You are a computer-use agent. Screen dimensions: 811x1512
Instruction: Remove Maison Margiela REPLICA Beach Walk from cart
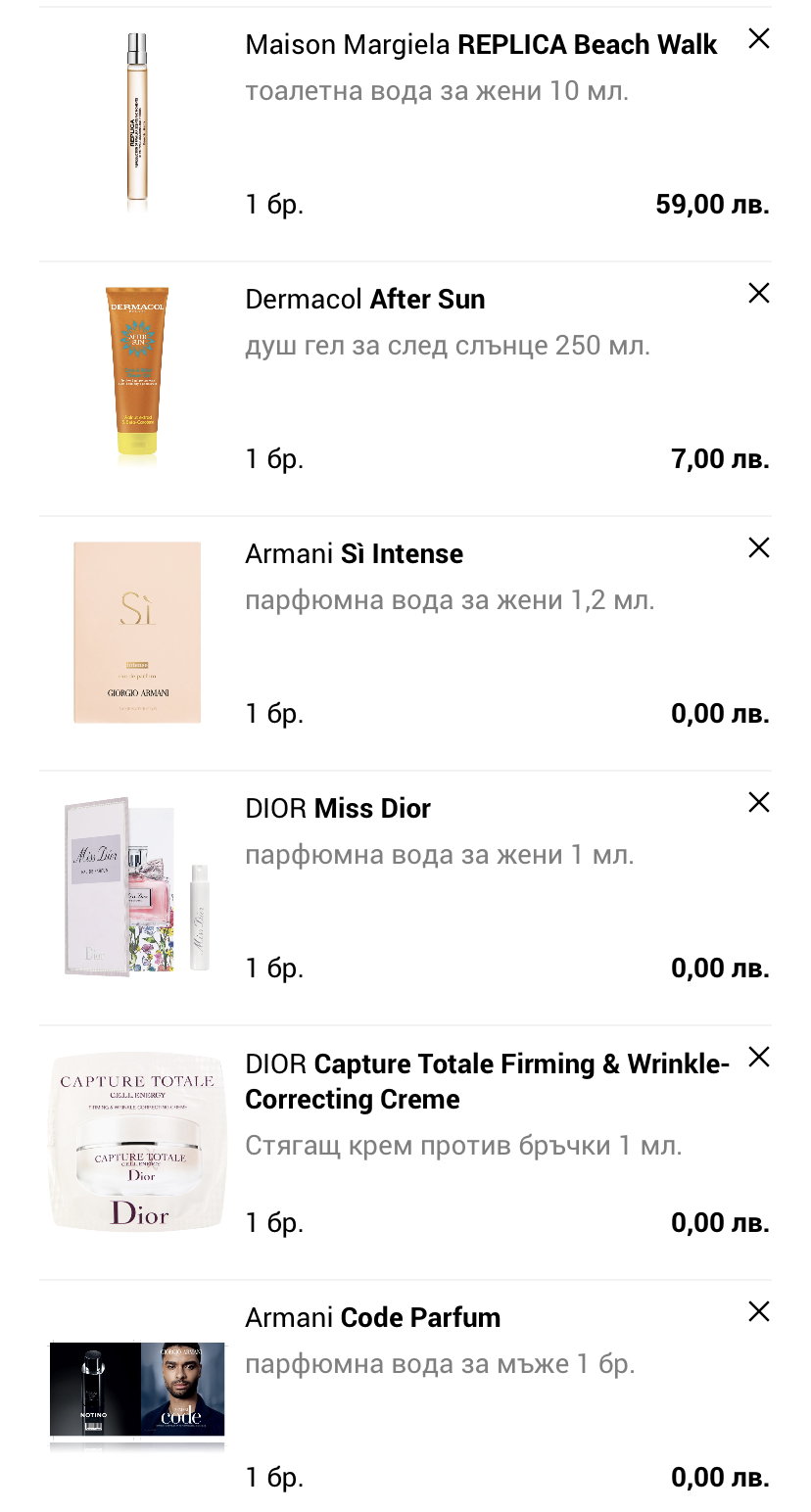coord(759,39)
